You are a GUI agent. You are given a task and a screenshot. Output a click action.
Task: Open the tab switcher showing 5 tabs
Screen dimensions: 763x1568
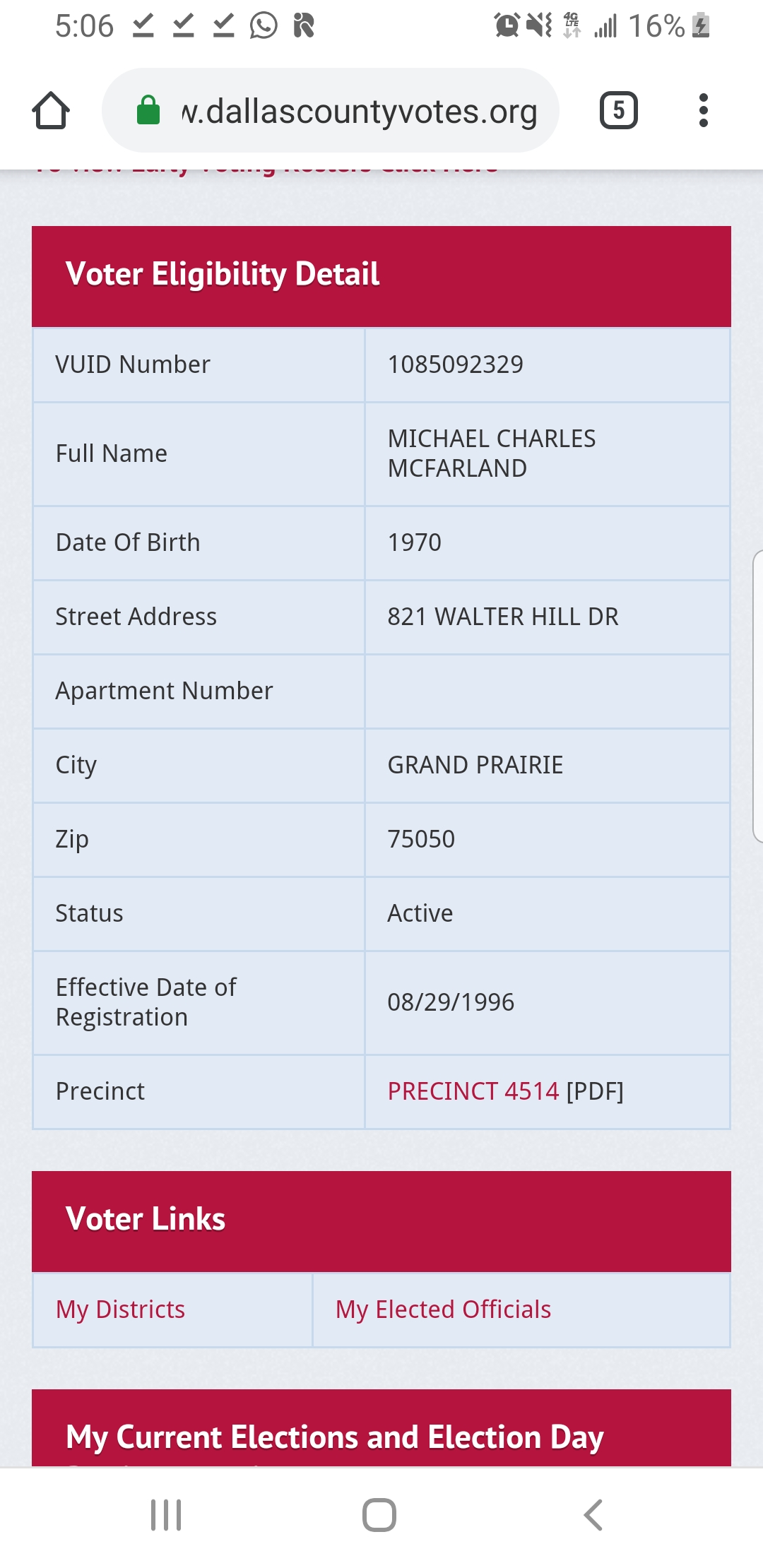619,110
